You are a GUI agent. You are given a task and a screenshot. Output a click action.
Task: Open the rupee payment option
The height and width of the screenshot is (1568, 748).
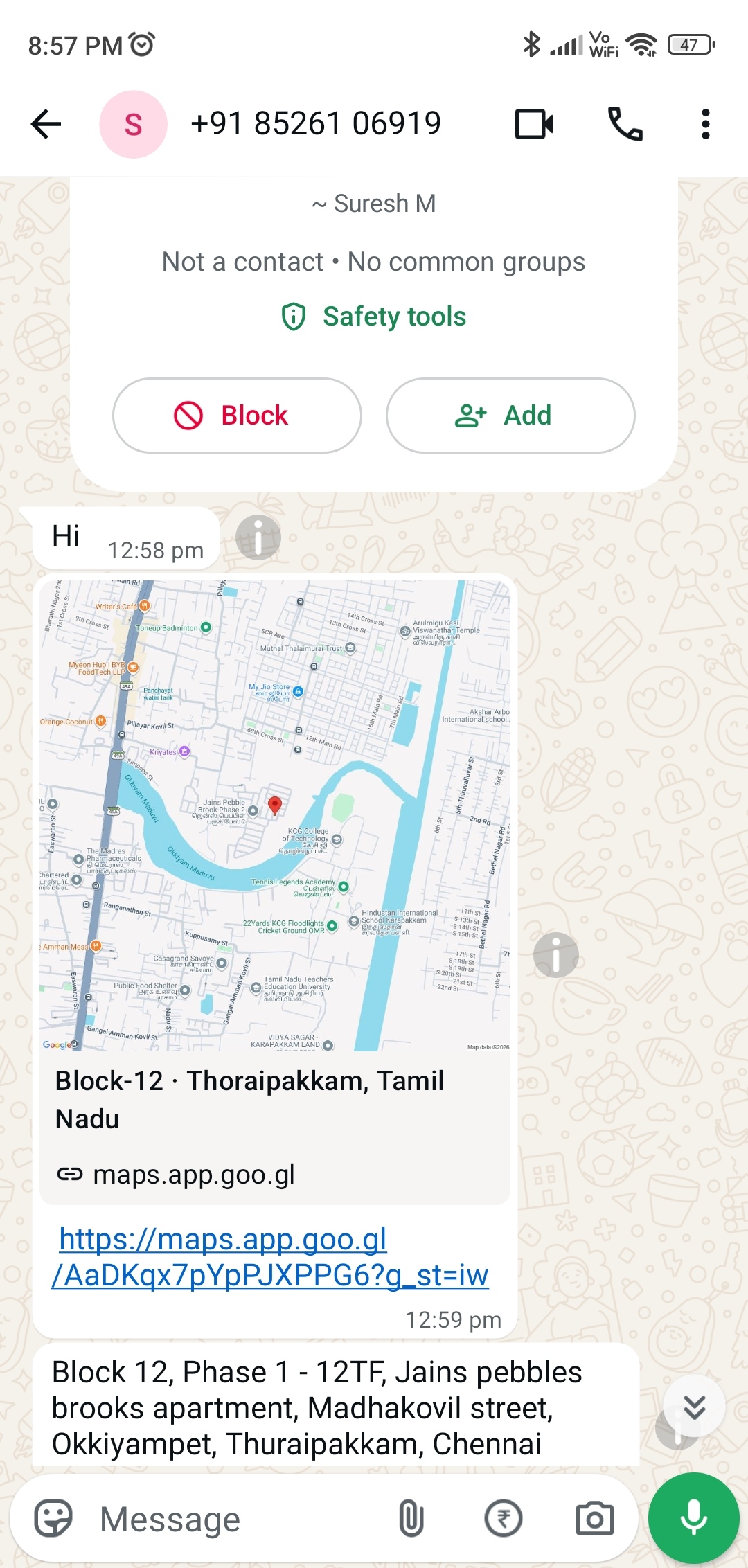point(504,1519)
